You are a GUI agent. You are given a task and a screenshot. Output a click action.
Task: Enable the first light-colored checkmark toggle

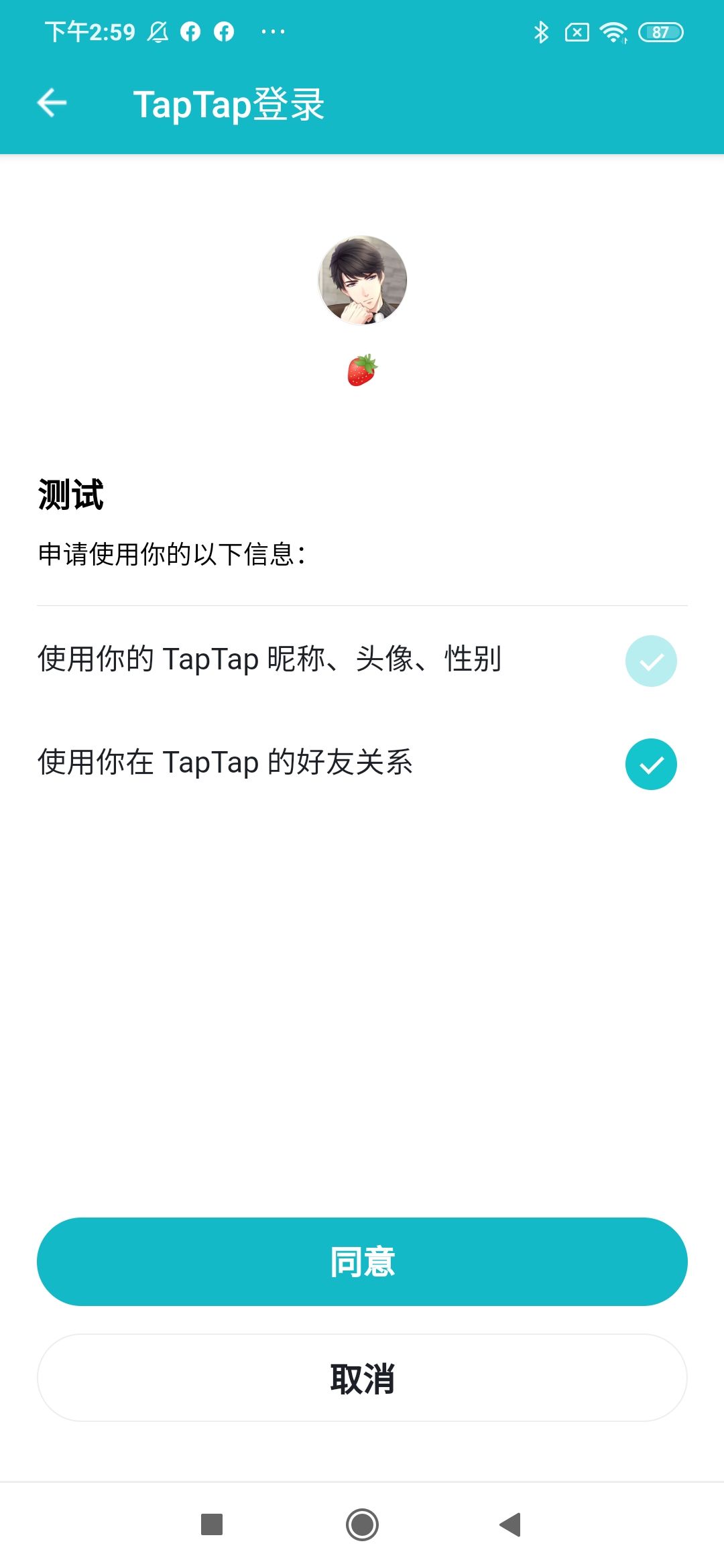651,661
